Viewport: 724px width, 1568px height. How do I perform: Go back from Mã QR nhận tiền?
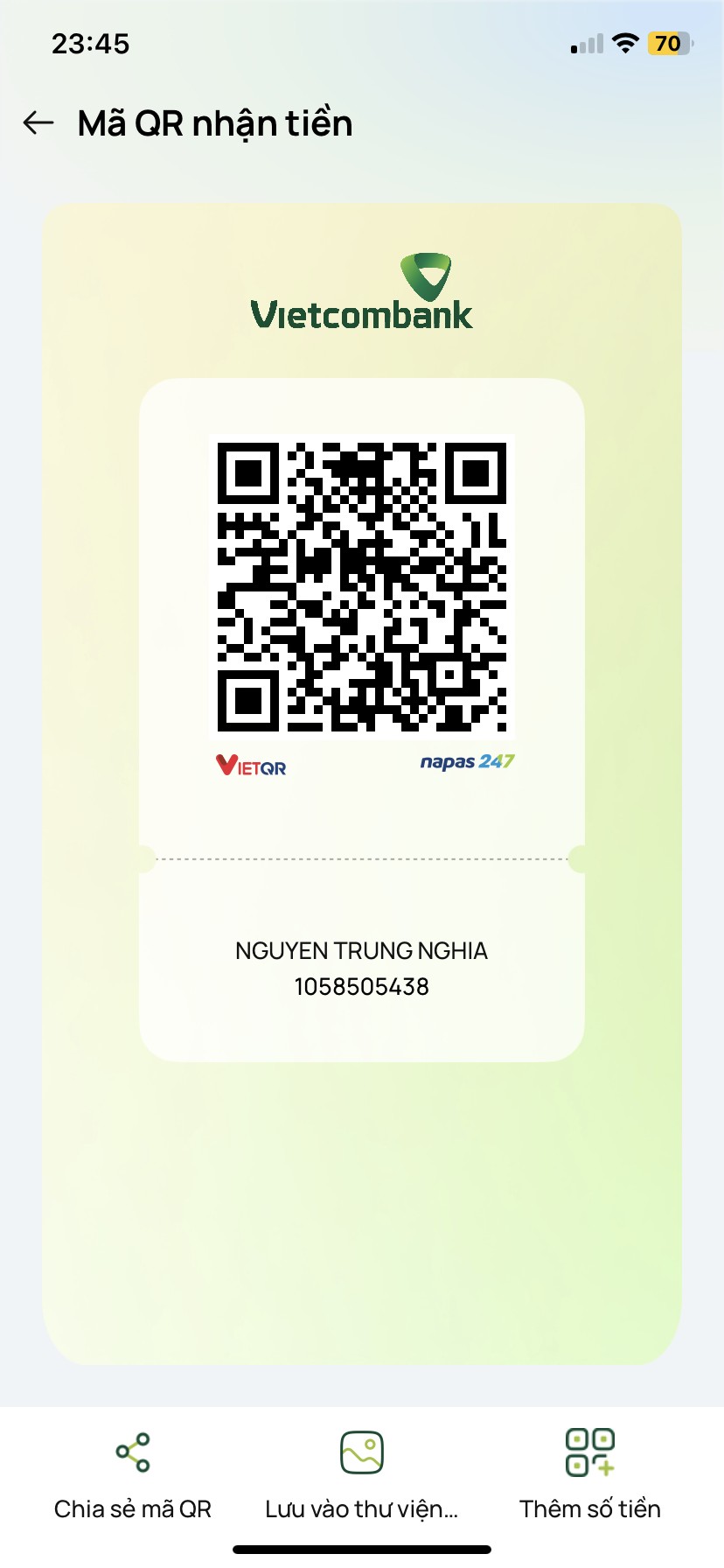pos(38,123)
